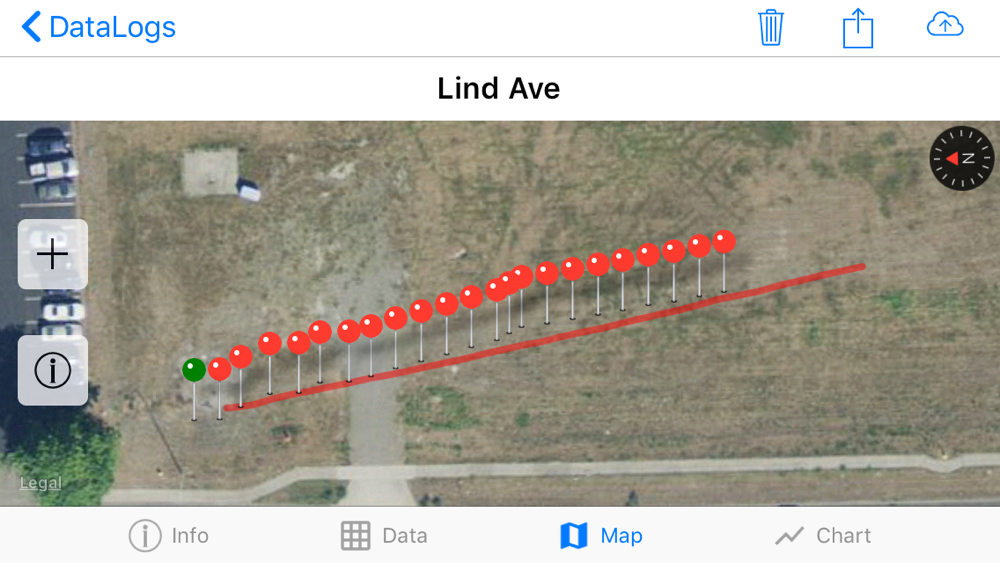This screenshot has height=563, width=1000.
Task: Upload log to the cloud
Action: click(945, 26)
